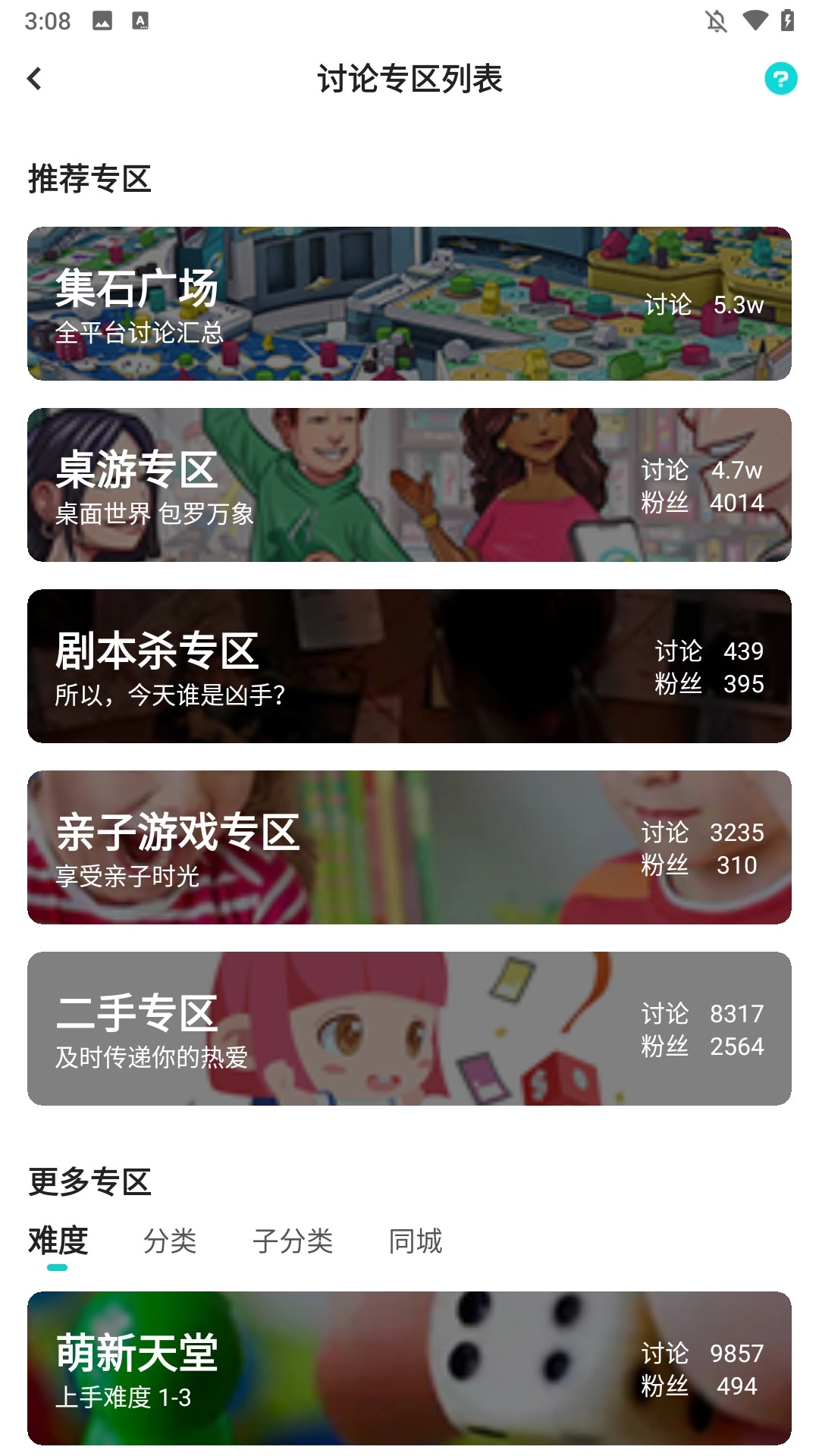Enter the 剧本杀专区 zone
This screenshot has height=1456, width=819.
(409, 666)
